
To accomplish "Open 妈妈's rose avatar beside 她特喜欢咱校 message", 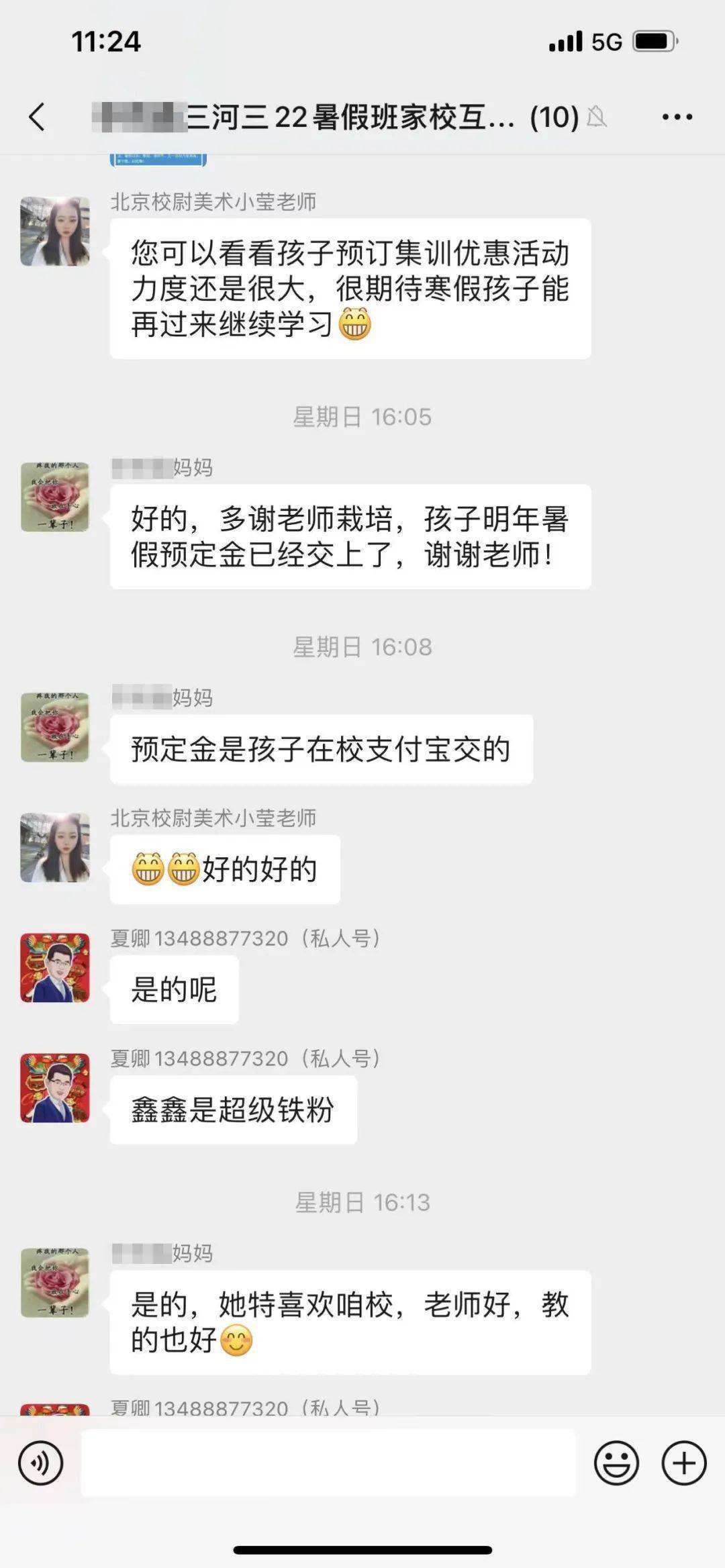I will pyautogui.click(x=55, y=1282).
